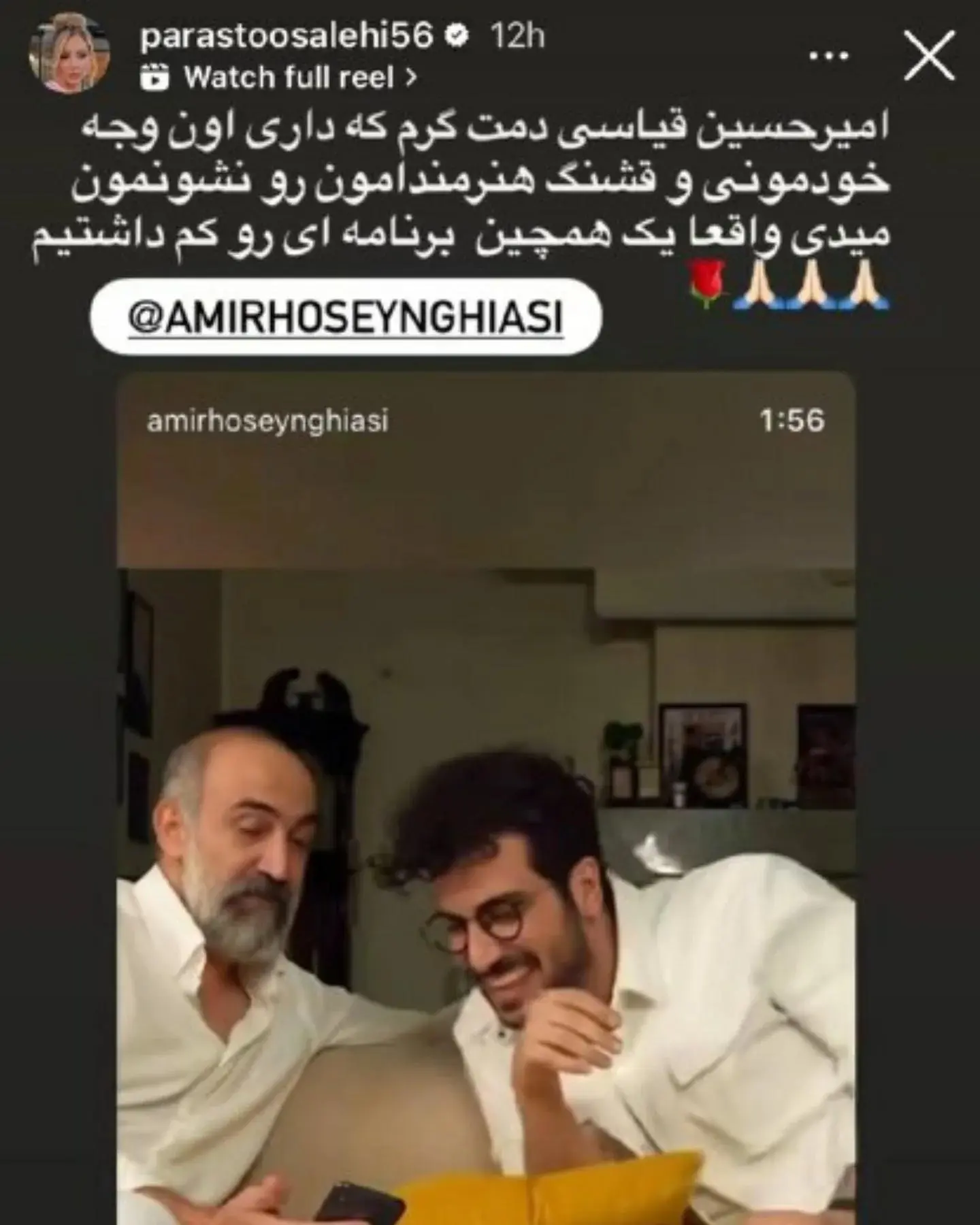Tap the @AMIRHOSEYNGHIASI mention sticker
The width and height of the screenshot is (980, 1225).
346,317
